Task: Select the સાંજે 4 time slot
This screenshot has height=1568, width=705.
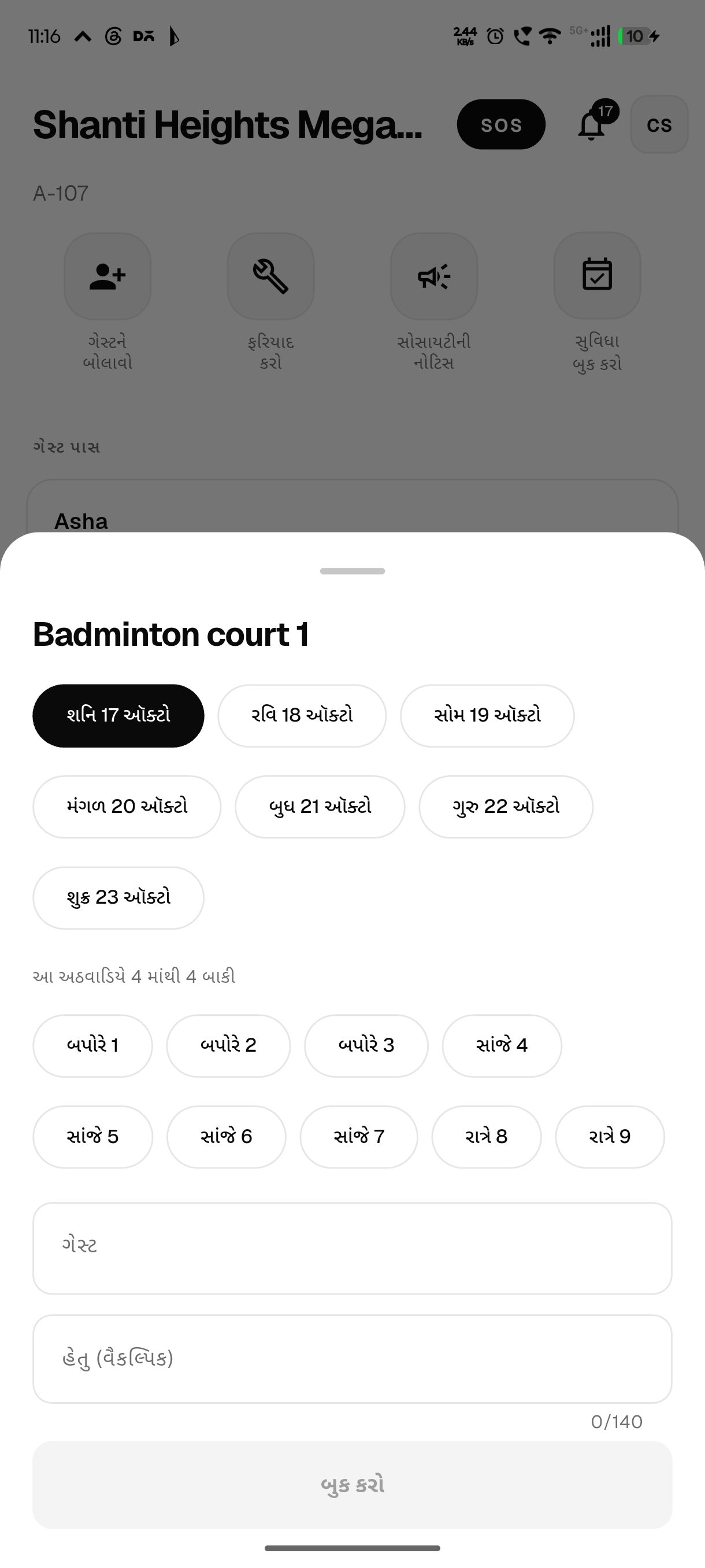Action: 502,1046
